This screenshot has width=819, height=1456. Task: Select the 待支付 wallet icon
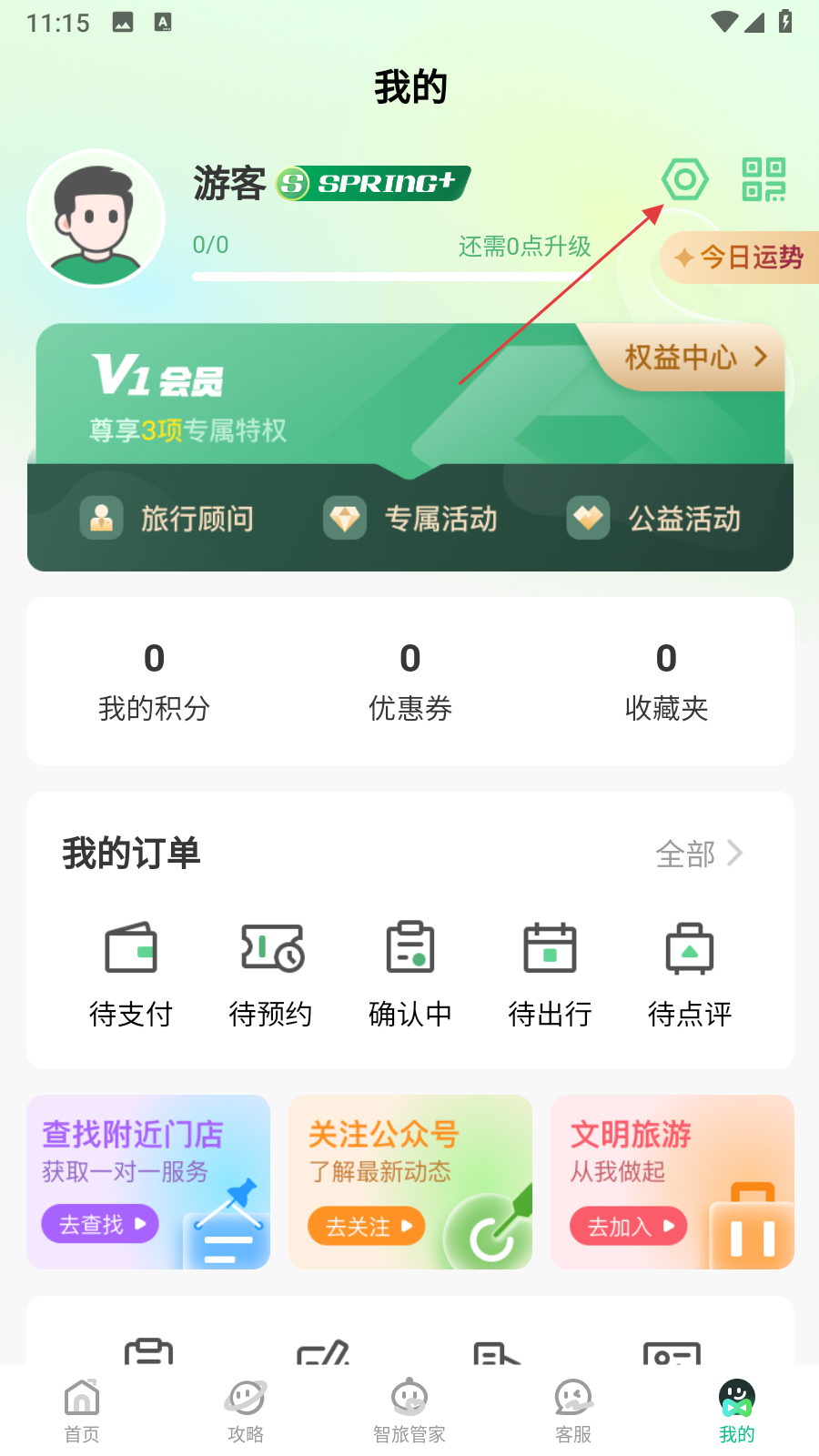(x=132, y=949)
